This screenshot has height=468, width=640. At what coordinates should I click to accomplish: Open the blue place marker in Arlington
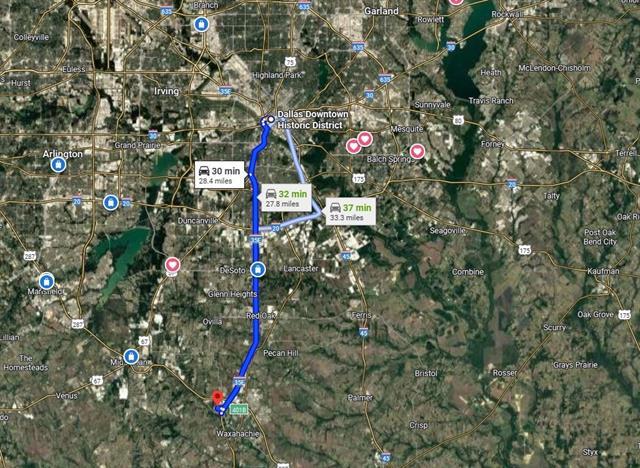point(59,166)
